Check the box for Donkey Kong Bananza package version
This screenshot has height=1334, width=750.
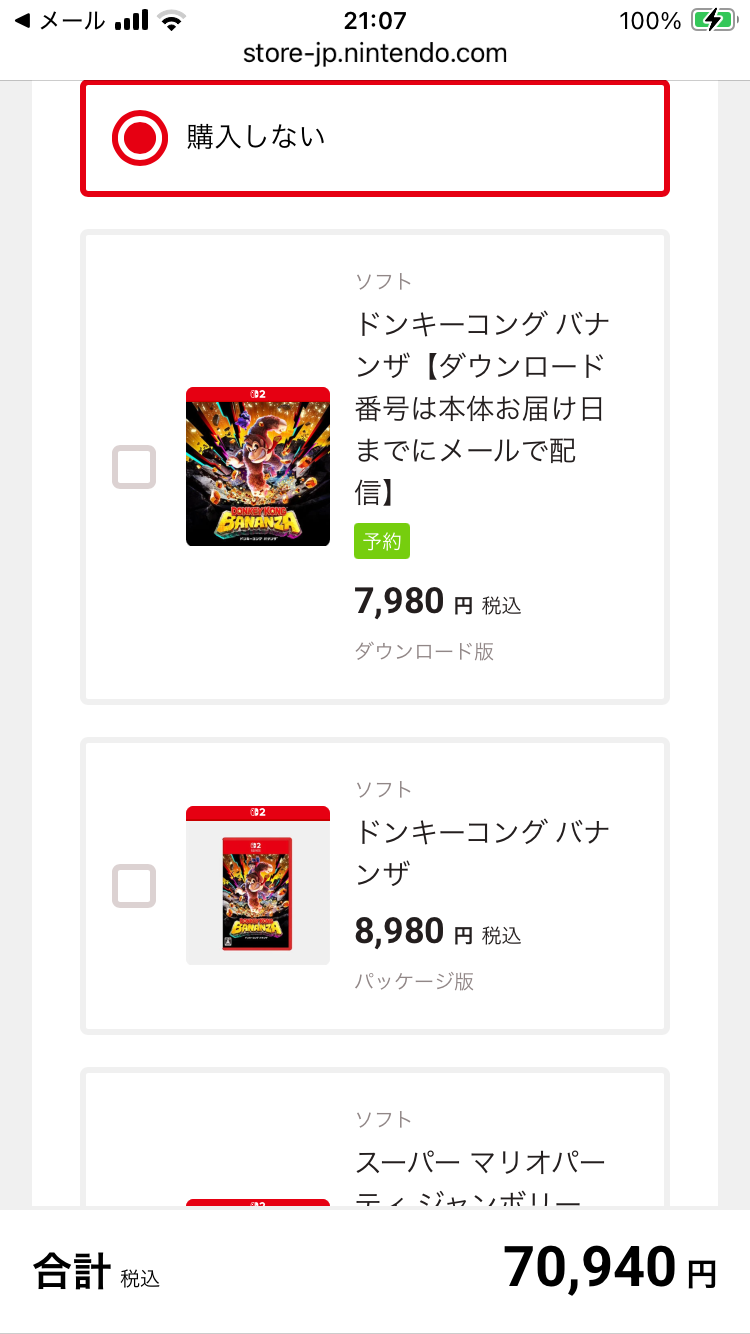(134, 886)
